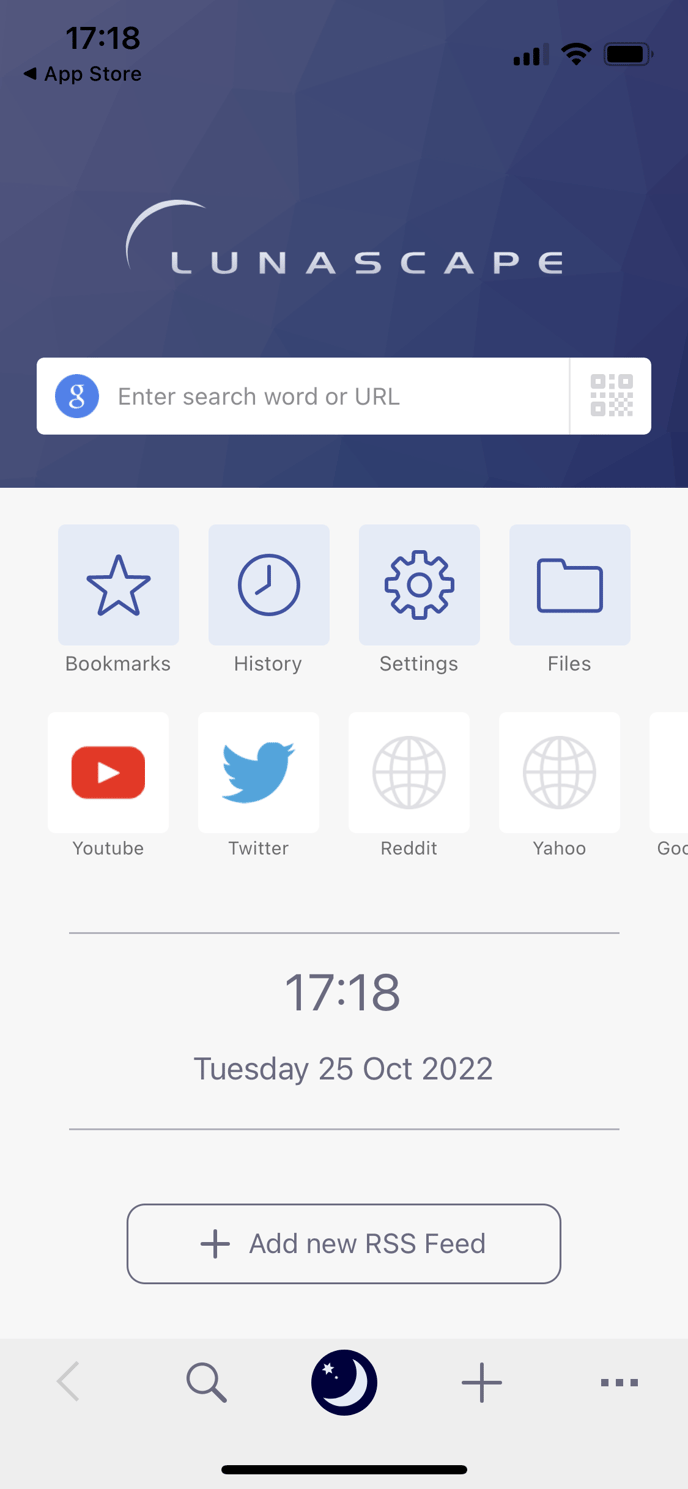Return to App Store via status bar link
Image resolution: width=688 pixels, height=1489 pixels.
82,74
